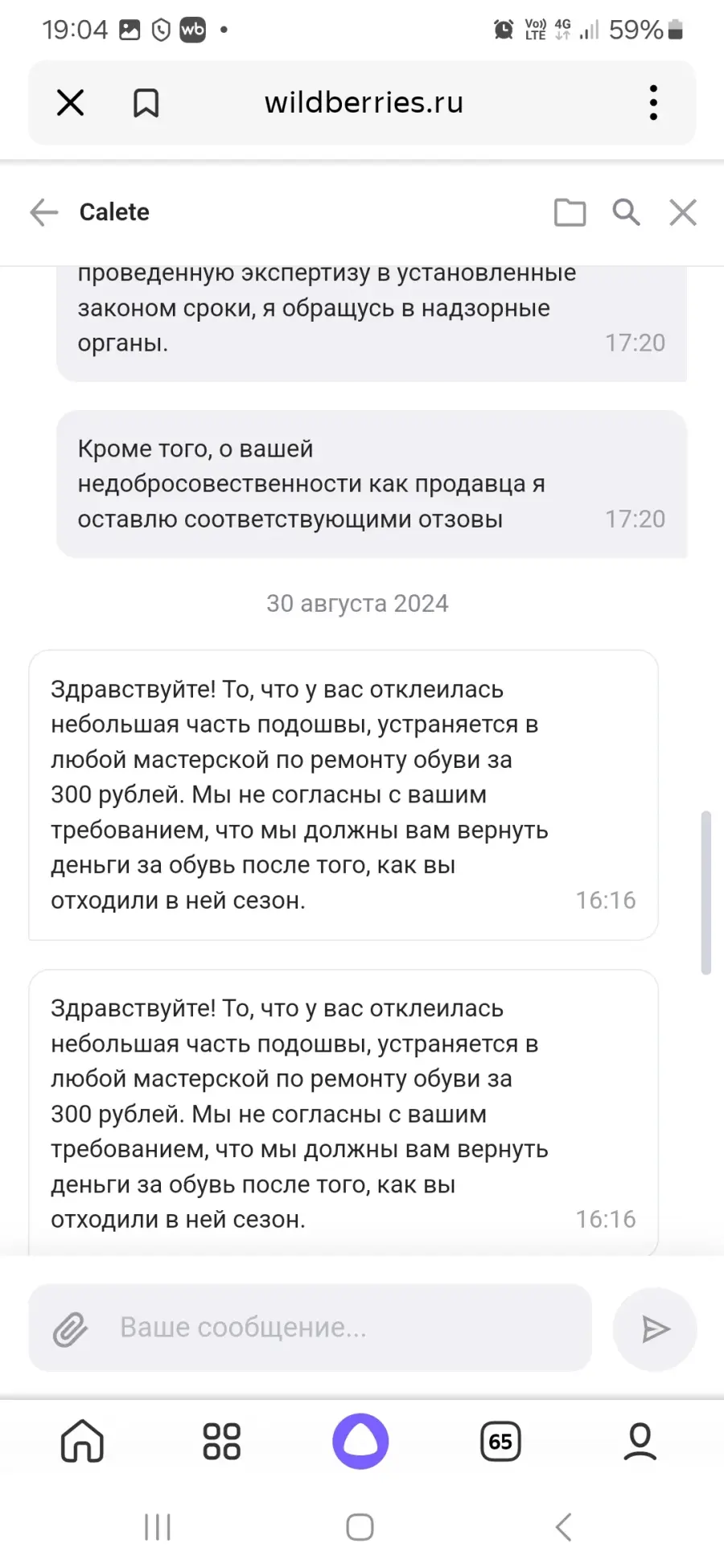This screenshot has width=724, height=1568.
Task: Open the browser overflow menu
Action: [x=653, y=103]
